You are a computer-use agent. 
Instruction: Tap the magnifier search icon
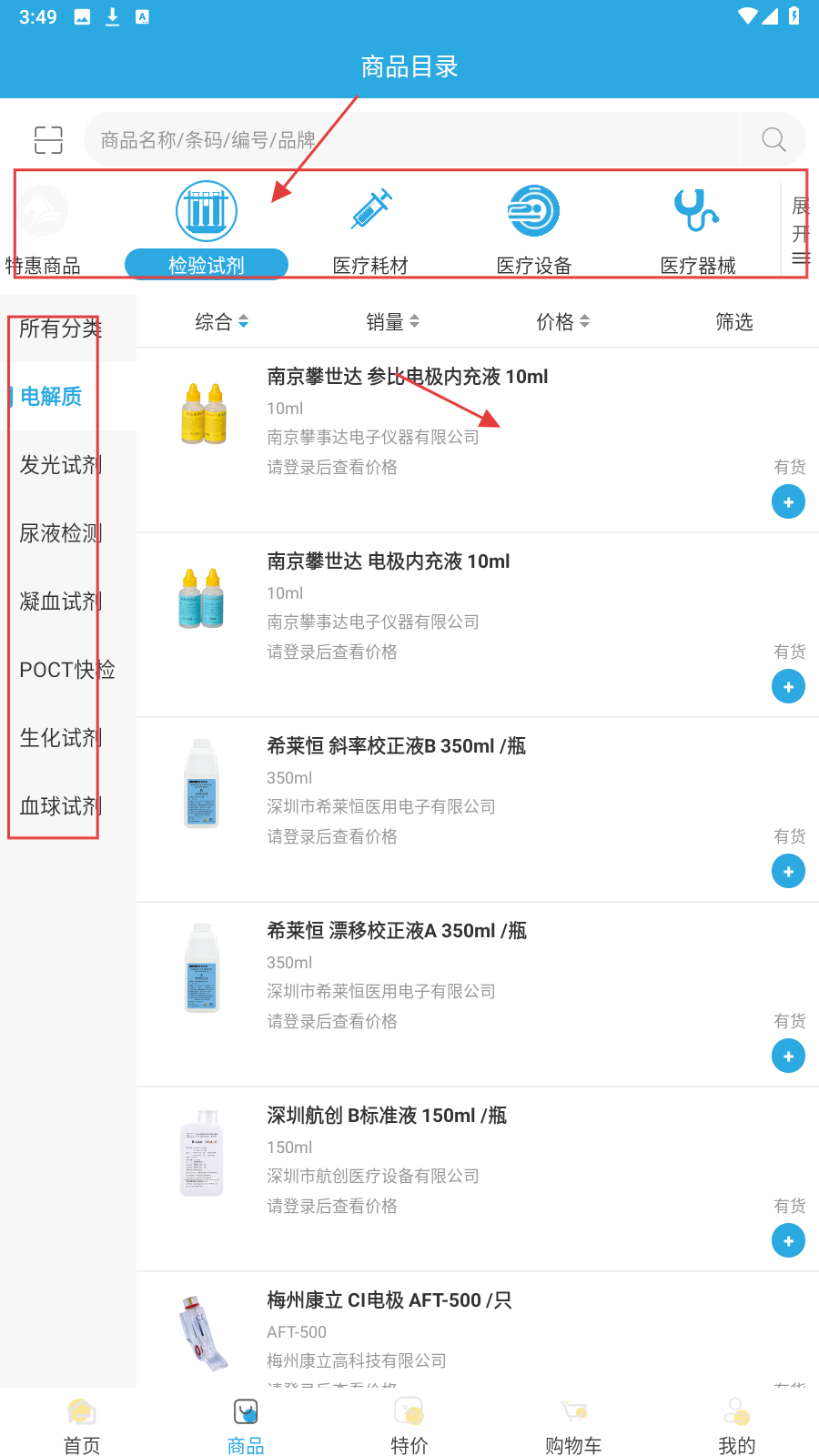pyautogui.click(x=773, y=139)
